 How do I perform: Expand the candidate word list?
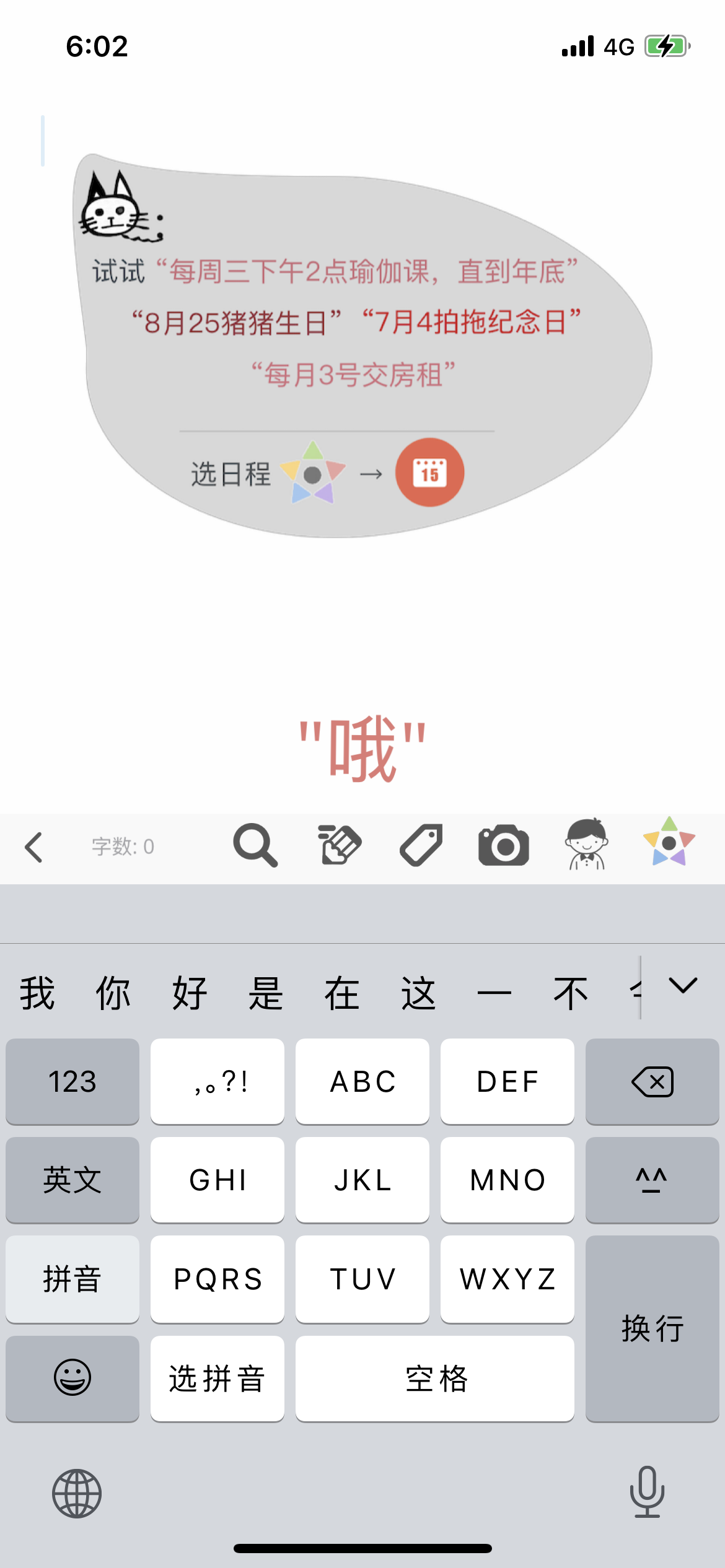click(683, 986)
